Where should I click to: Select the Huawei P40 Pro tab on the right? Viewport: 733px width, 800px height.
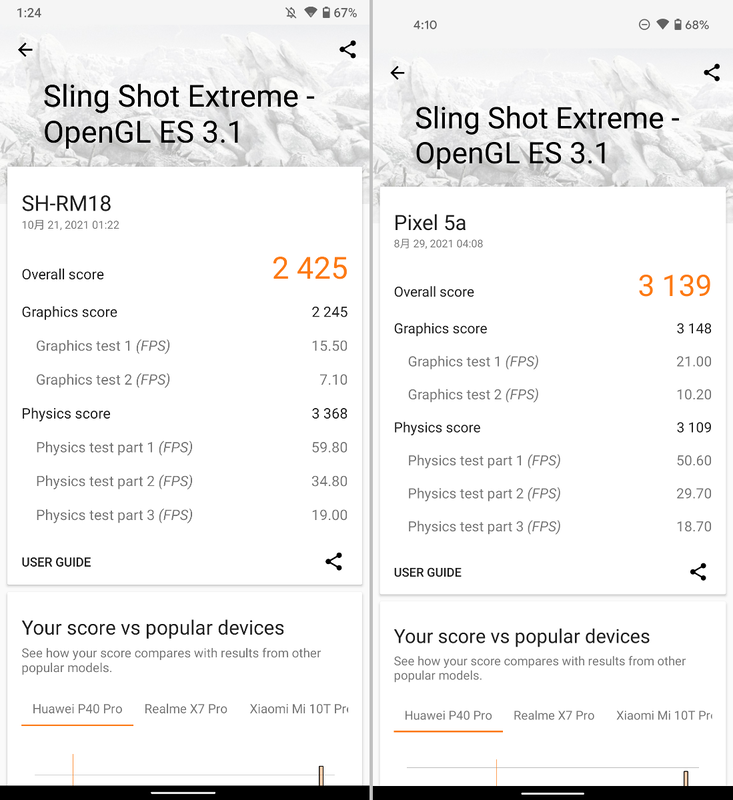click(x=447, y=716)
